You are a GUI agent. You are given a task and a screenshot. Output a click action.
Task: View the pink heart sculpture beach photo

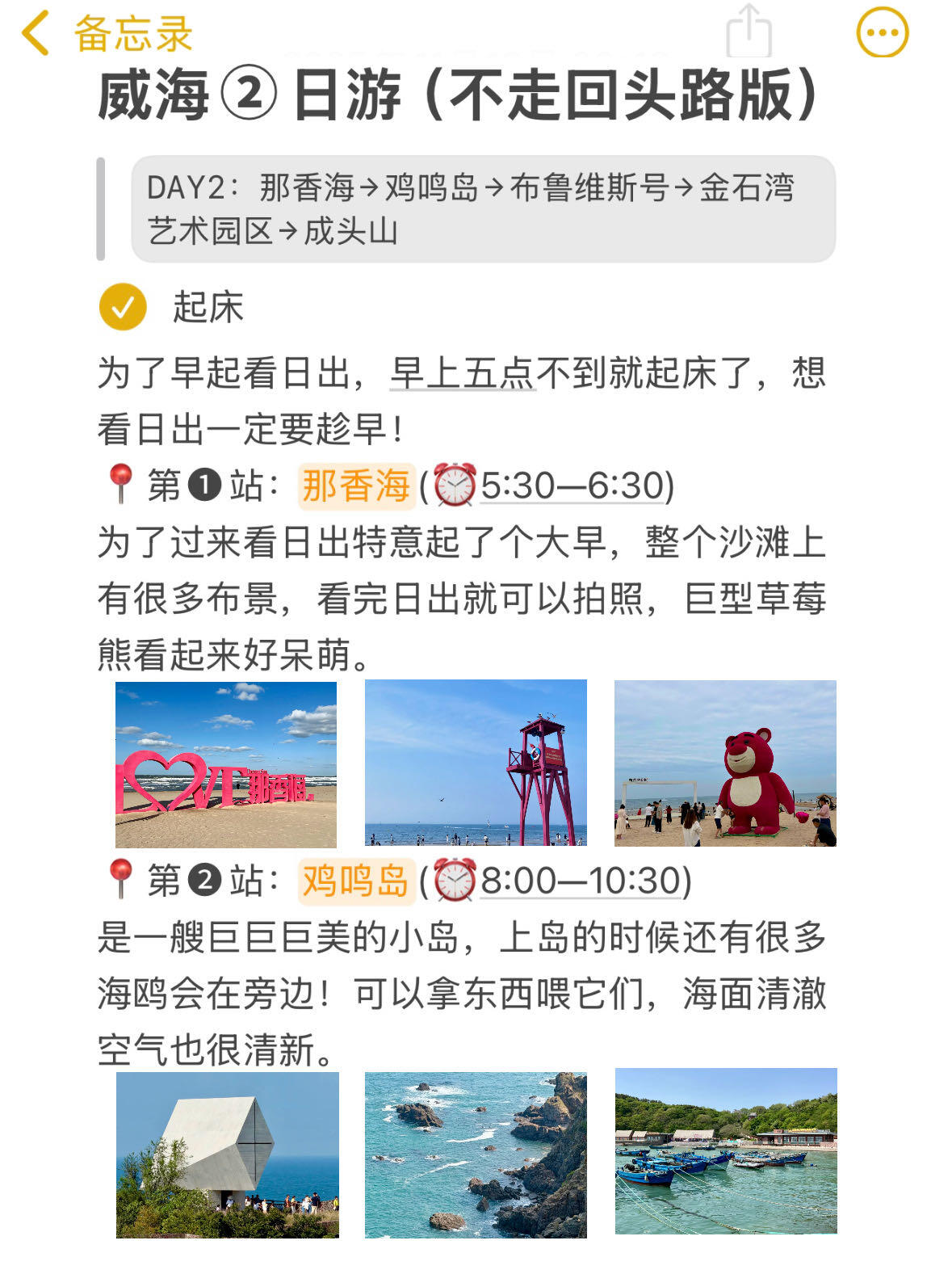pyautogui.click(x=226, y=764)
